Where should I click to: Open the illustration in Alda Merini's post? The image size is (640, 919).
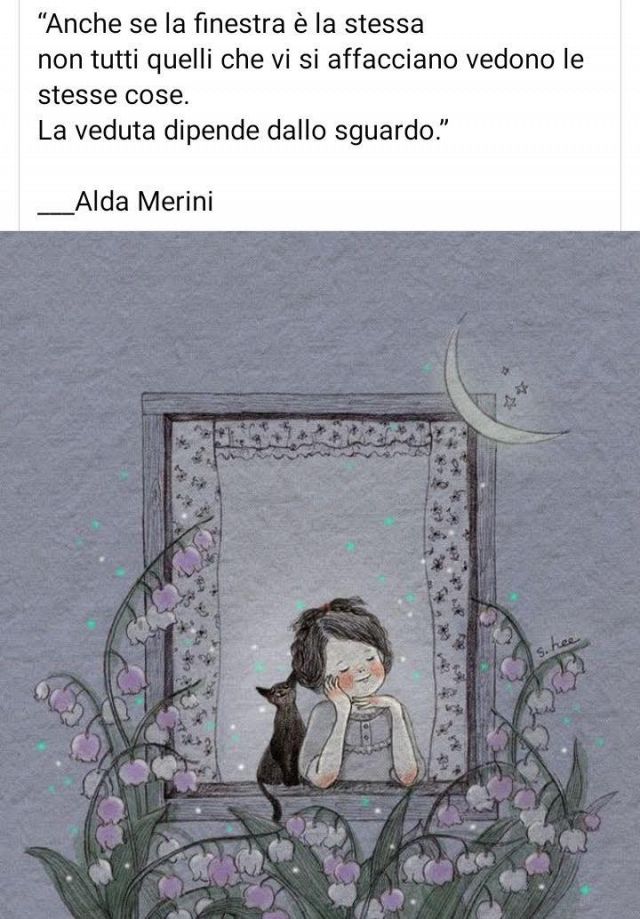pos(320,575)
